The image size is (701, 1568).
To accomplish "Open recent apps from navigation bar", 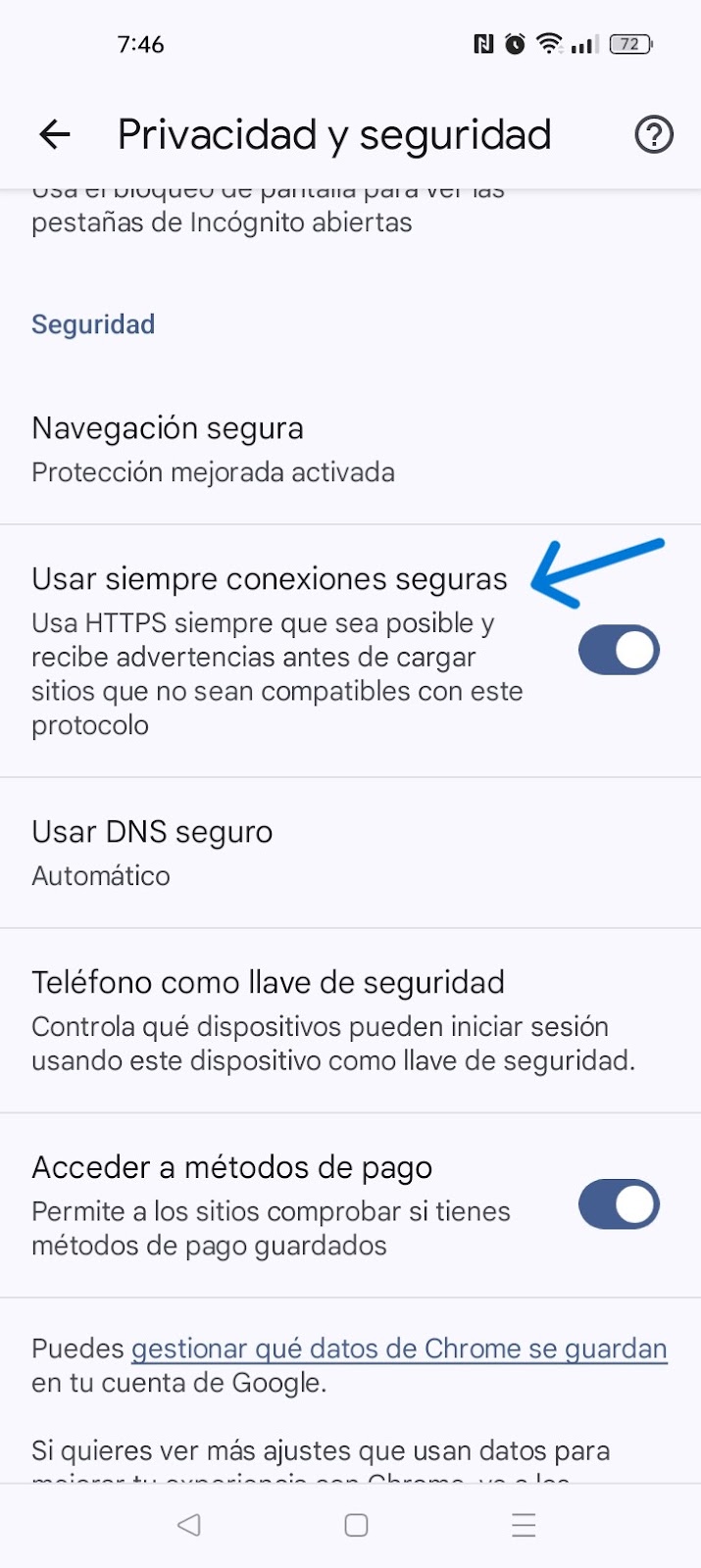I will tap(524, 1525).
